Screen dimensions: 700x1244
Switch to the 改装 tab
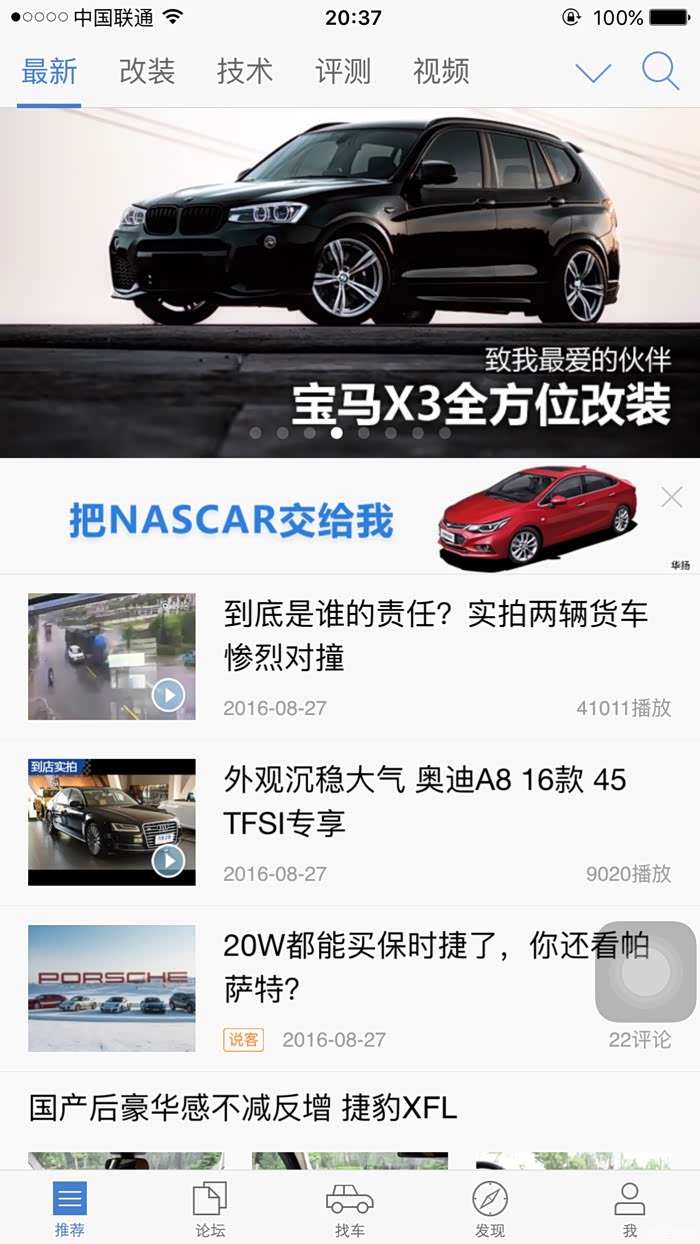tap(147, 71)
